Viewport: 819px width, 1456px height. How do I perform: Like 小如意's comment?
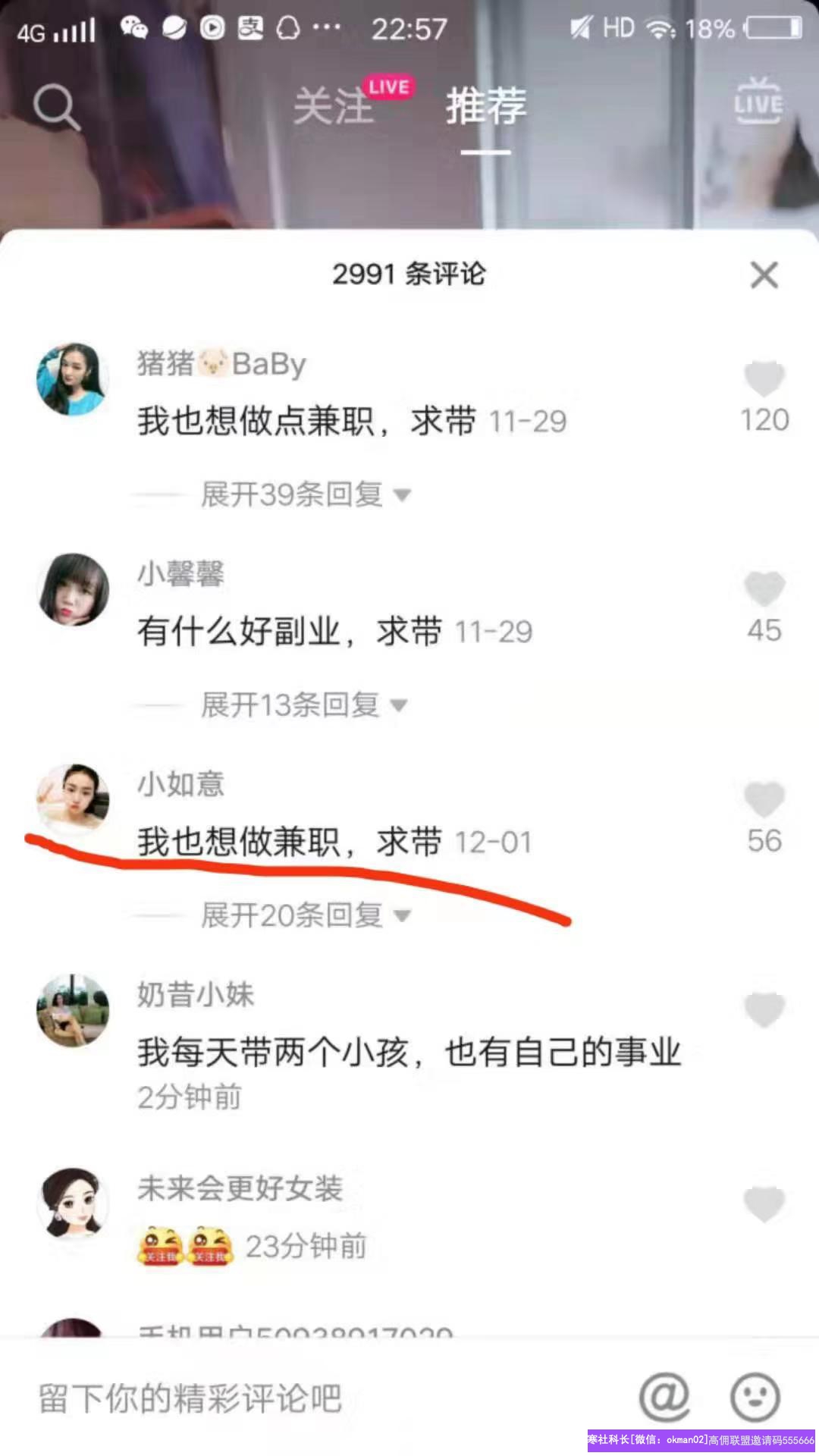pyautogui.click(x=764, y=799)
